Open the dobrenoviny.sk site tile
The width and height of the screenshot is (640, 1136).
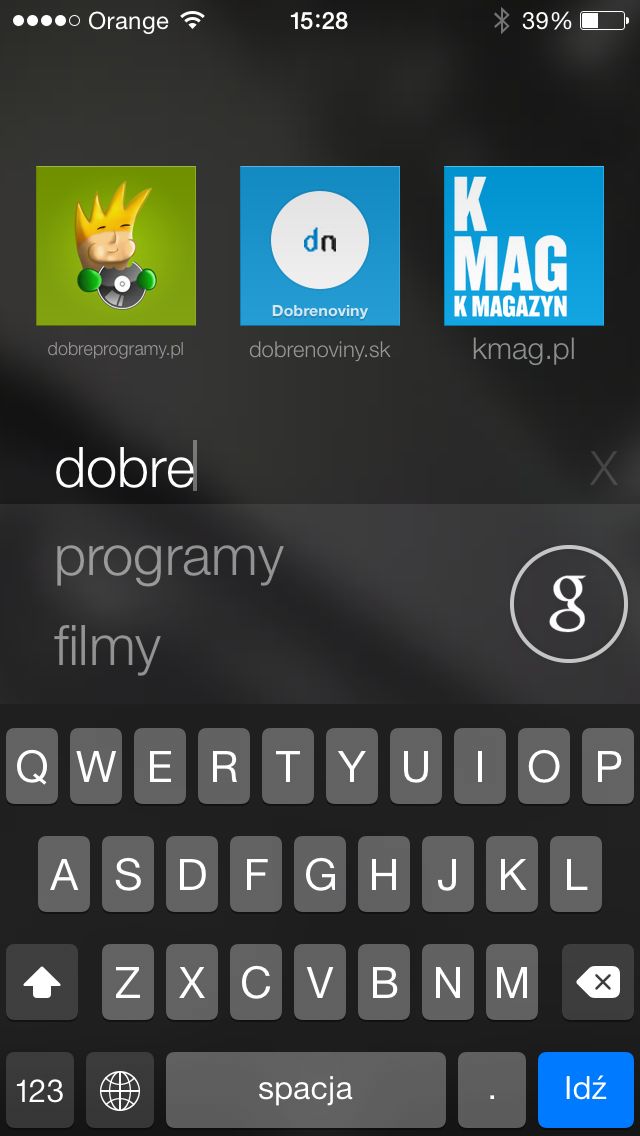(x=320, y=246)
